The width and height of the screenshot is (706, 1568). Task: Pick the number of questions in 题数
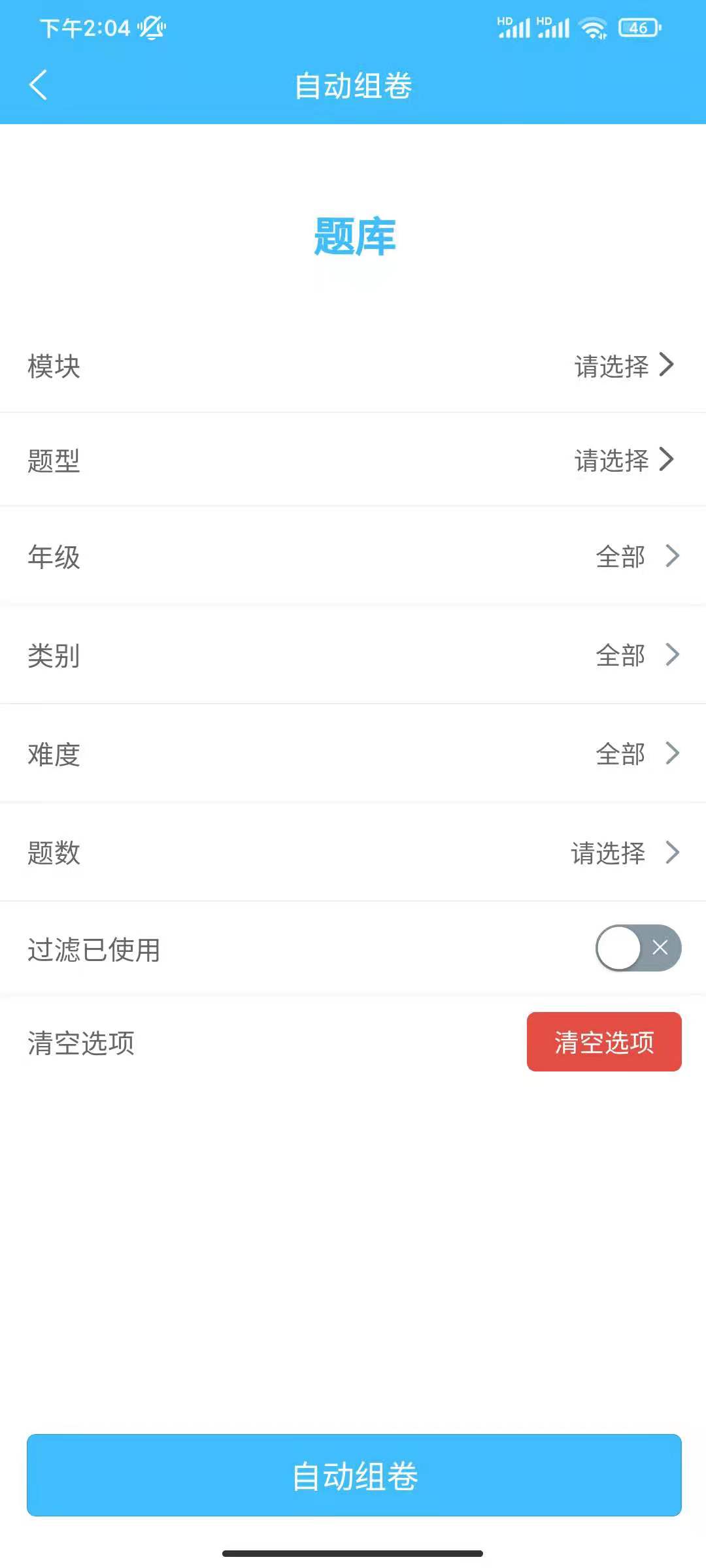pyautogui.click(x=353, y=853)
